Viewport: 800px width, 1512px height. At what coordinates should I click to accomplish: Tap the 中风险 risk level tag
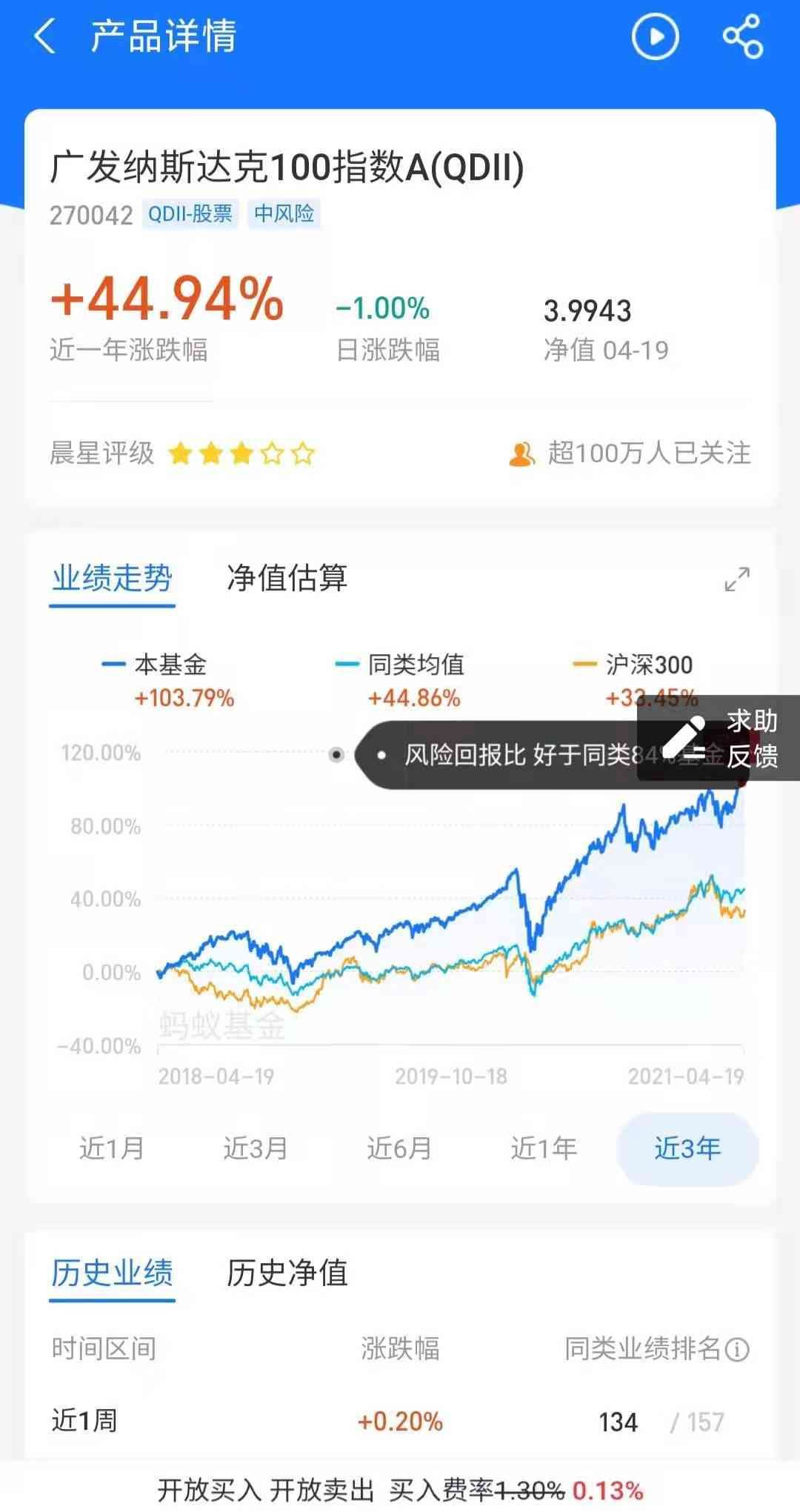pyautogui.click(x=284, y=214)
